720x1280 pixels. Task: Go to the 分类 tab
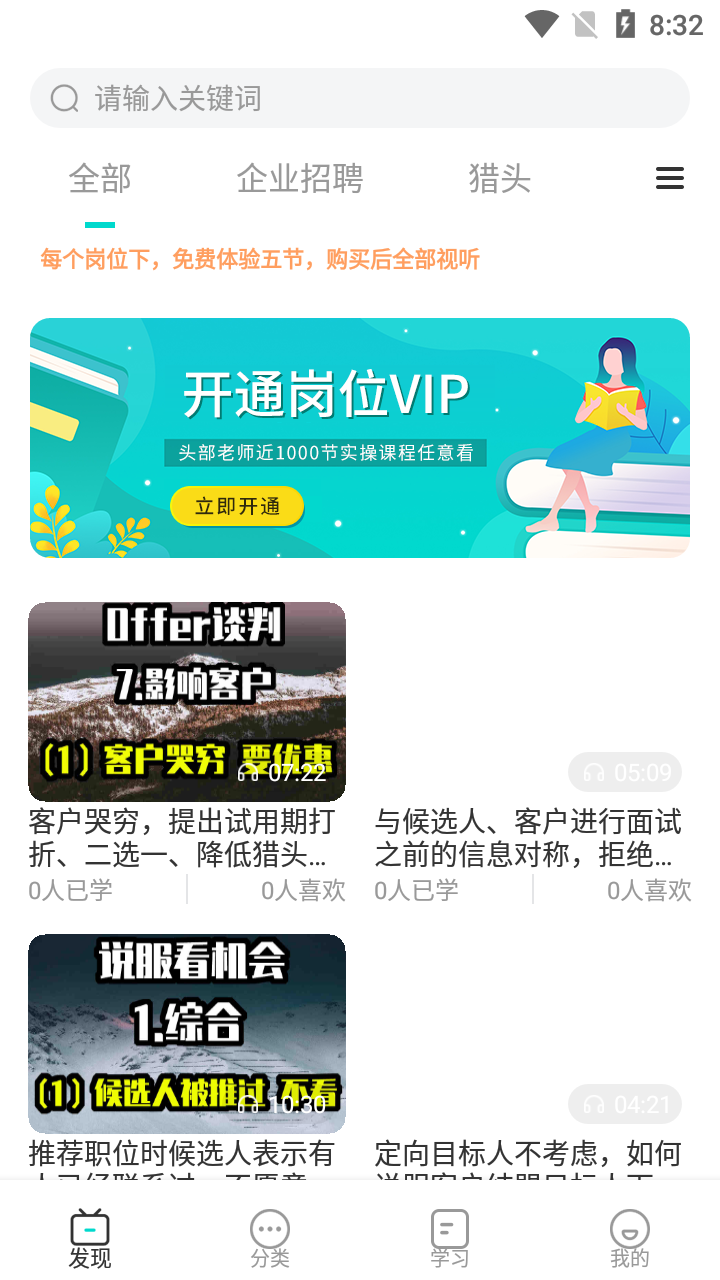[270, 1238]
